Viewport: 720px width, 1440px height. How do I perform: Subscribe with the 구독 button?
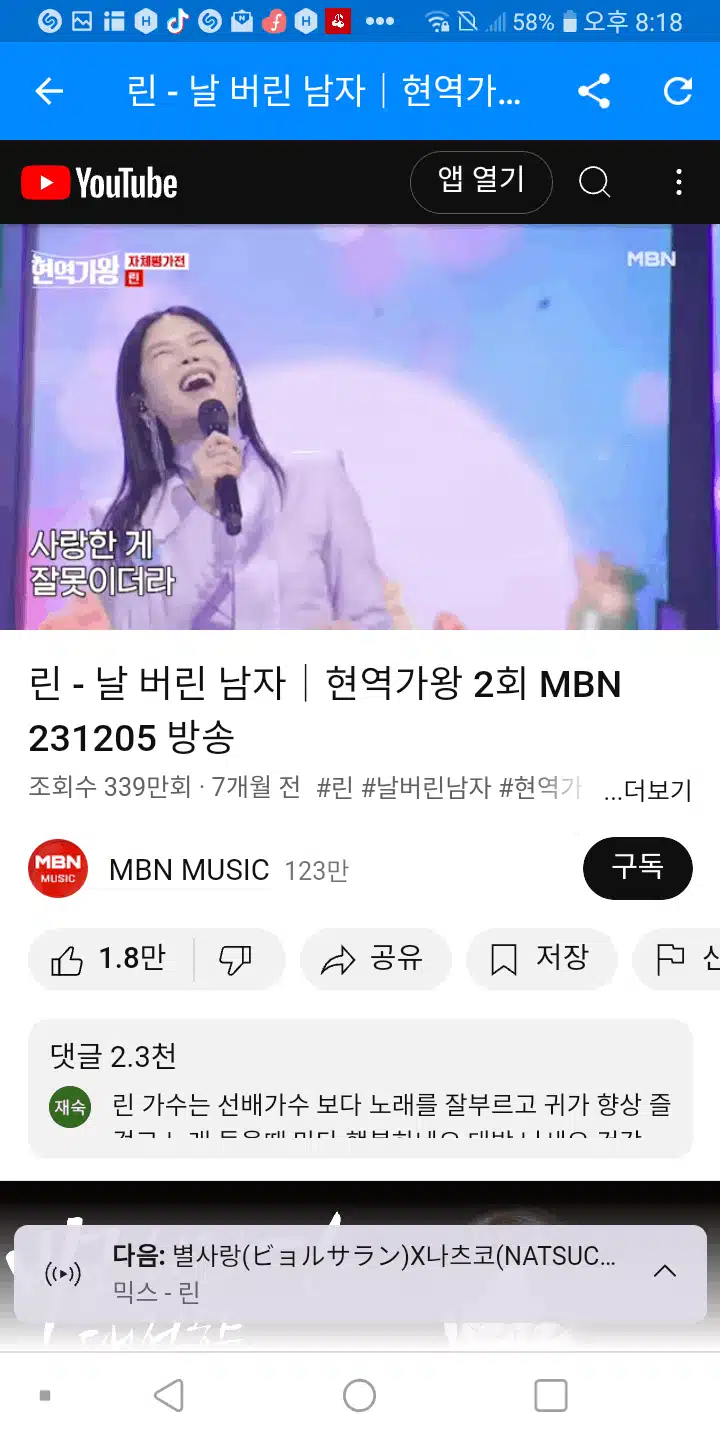638,868
